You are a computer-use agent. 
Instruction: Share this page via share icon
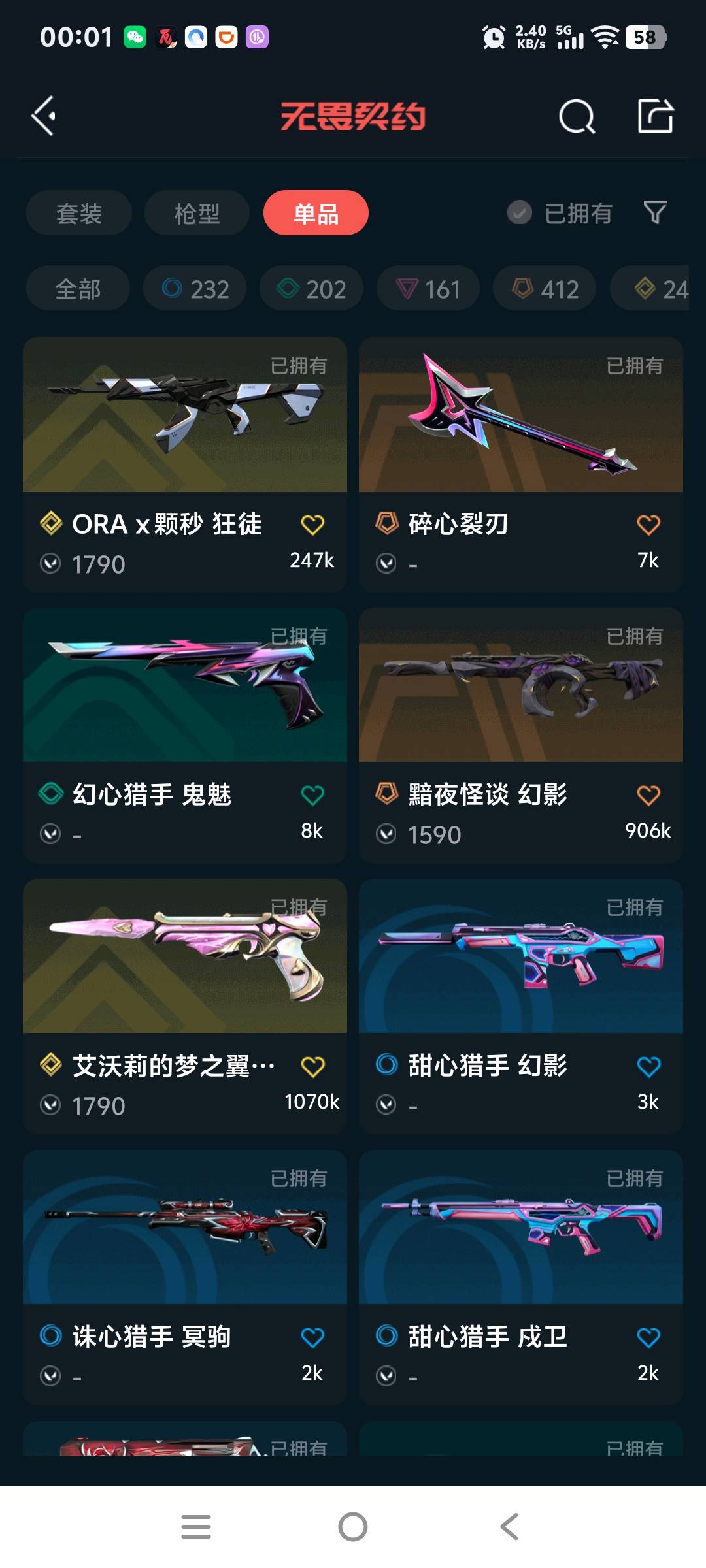point(655,116)
